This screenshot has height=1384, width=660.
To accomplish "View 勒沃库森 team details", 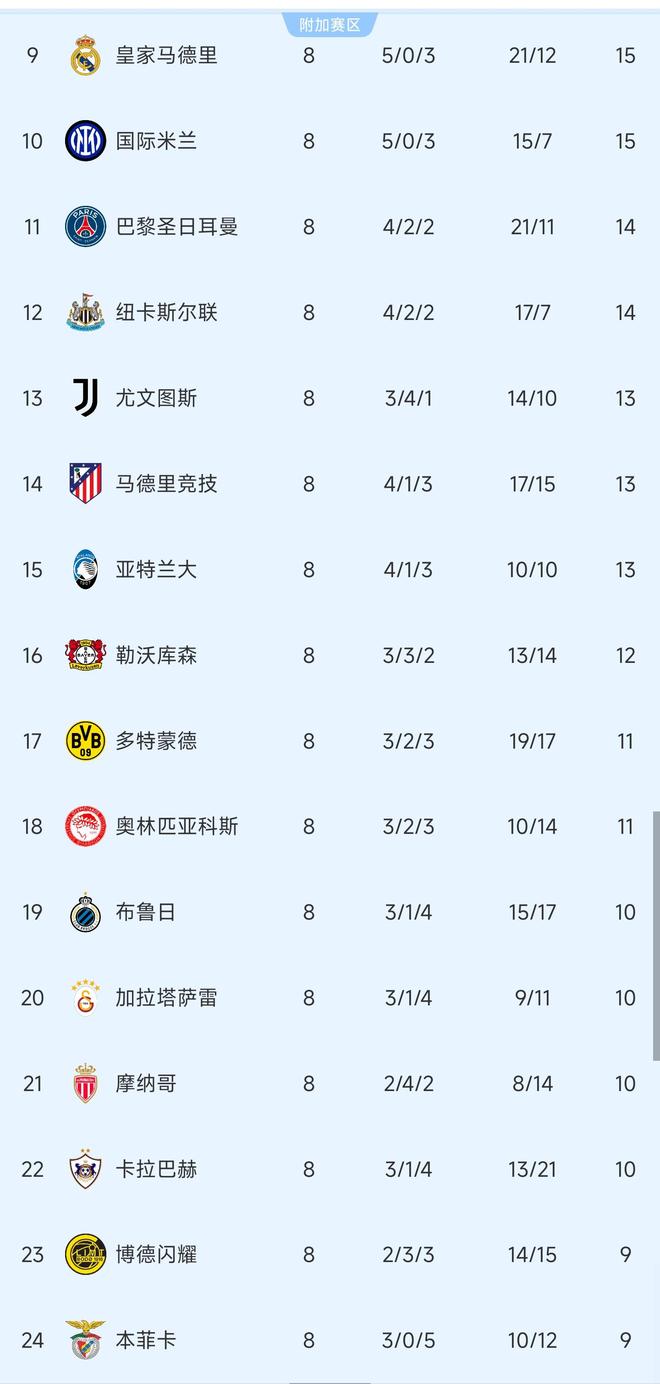I will [156, 655].
